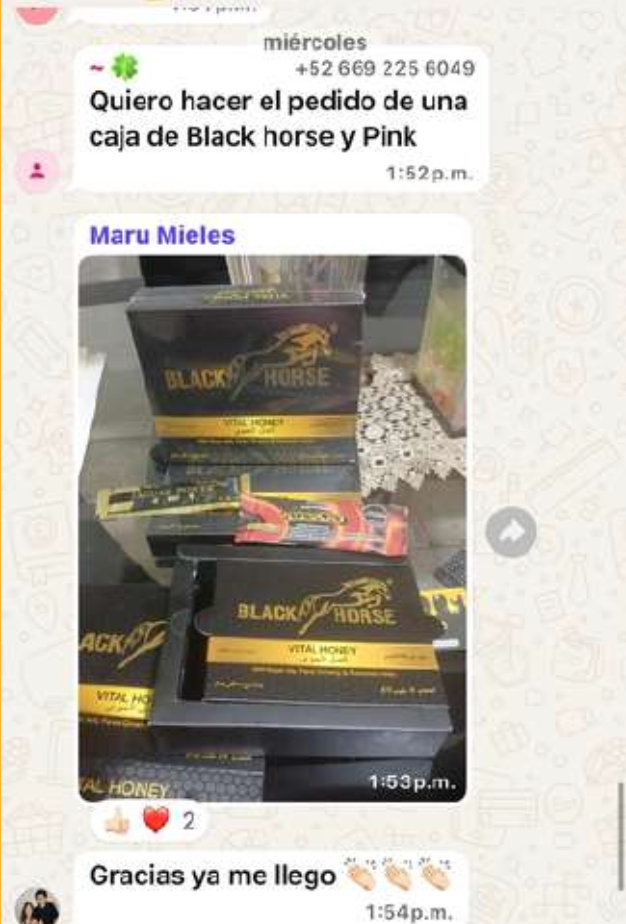
Task: Open the pink avatar beside the order message
Action: pyautogui.click(x=38, y=172)
